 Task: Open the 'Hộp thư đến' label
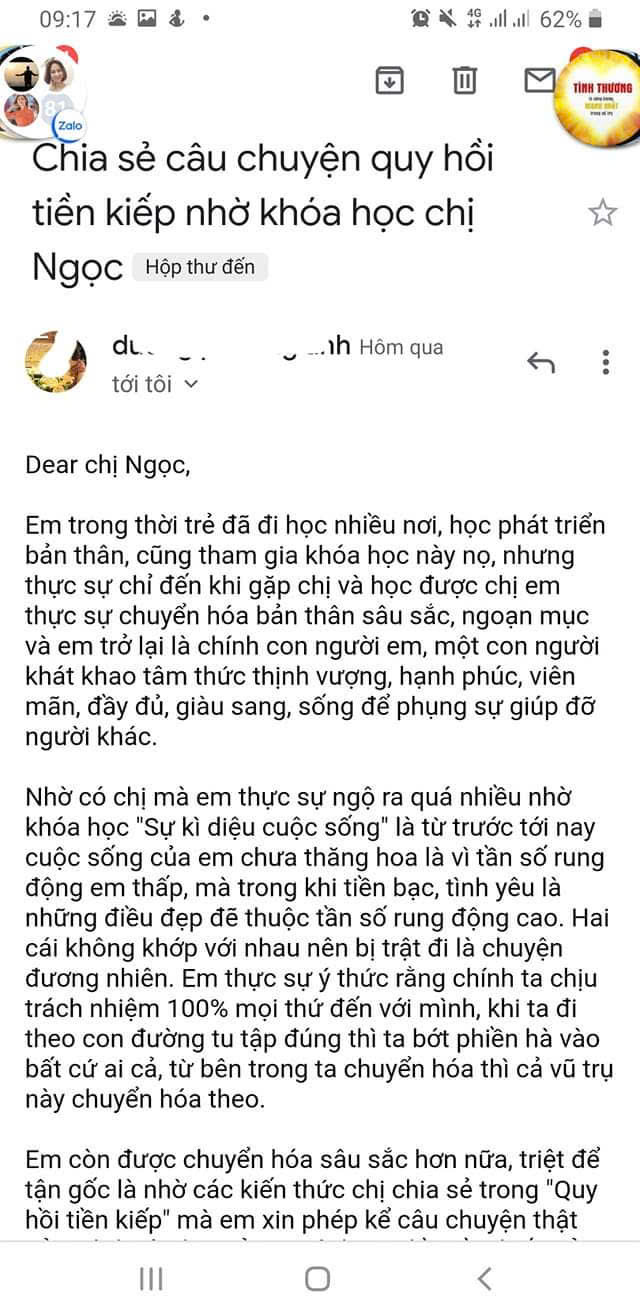[200, 268]
